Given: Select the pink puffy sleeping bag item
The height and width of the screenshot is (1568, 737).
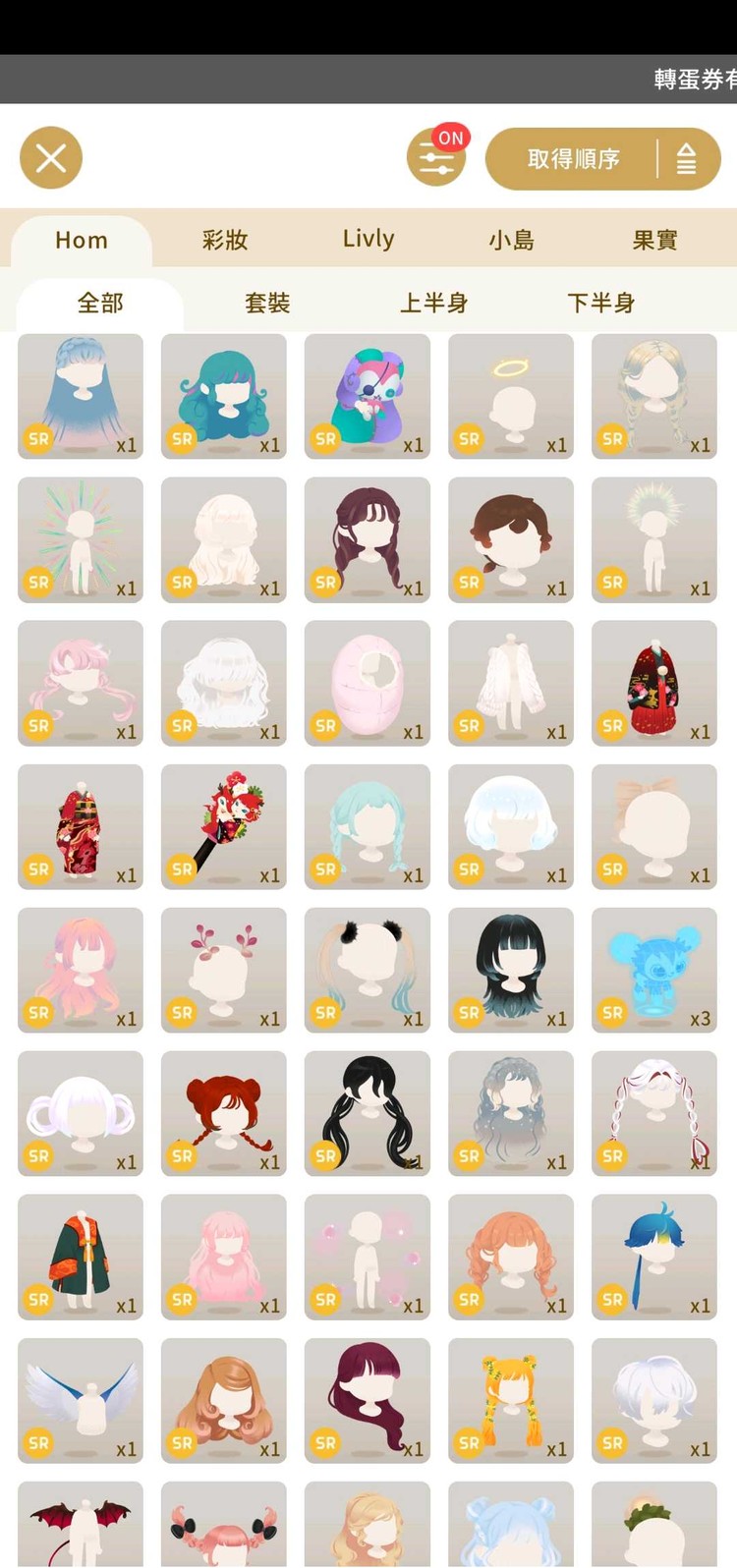Looking at the screenshot, I should [368, 683].
